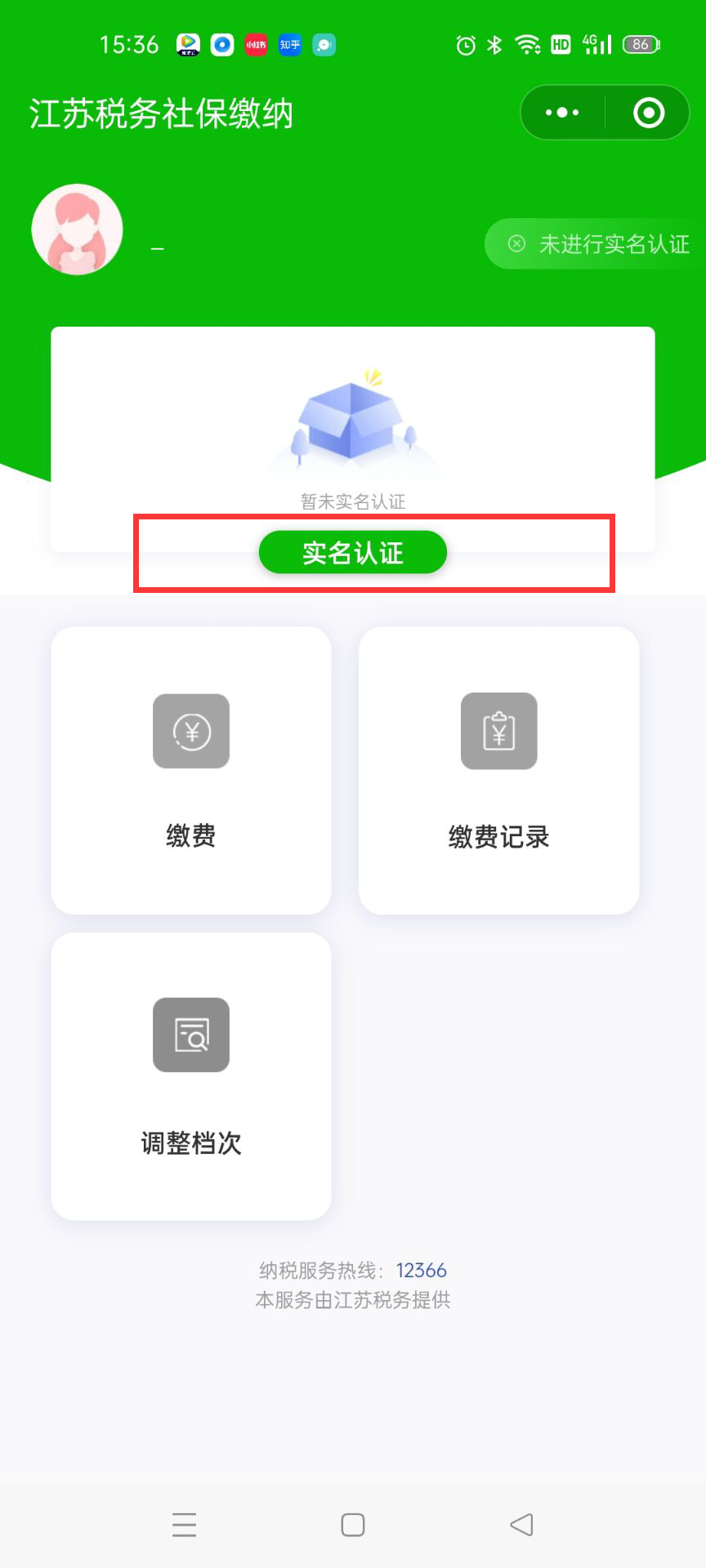
Task: Return to the system home screen
Action: tap(353, 1525)
